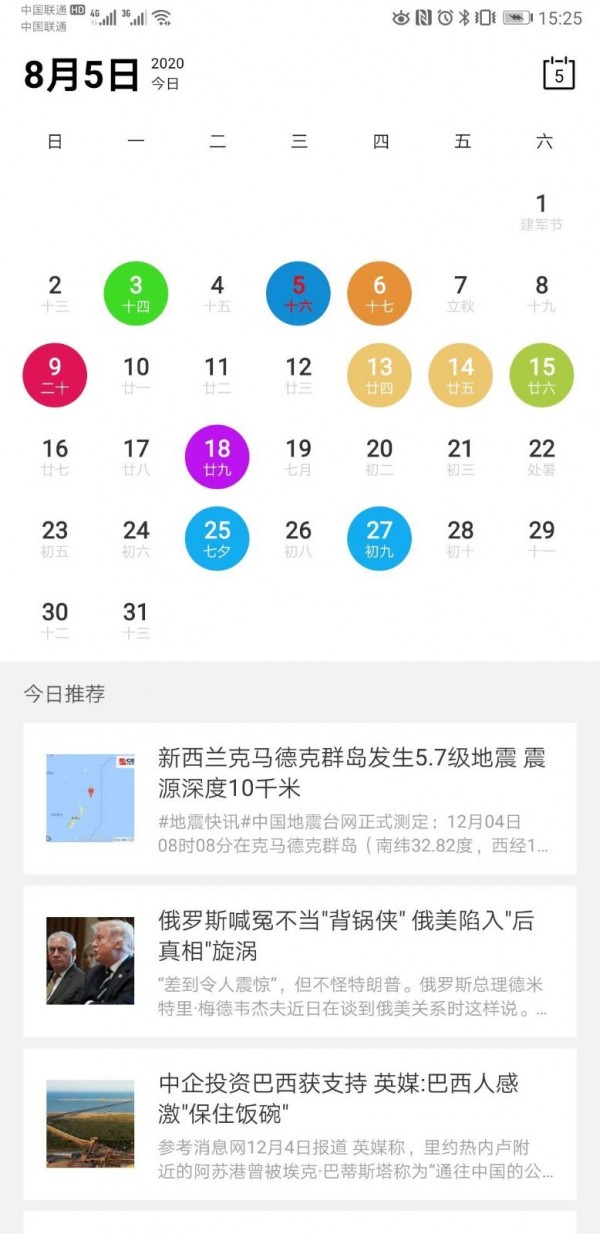Open the 中企投资巴西获支持 news card
The image size is (600, 1234).
(300, 1123)
